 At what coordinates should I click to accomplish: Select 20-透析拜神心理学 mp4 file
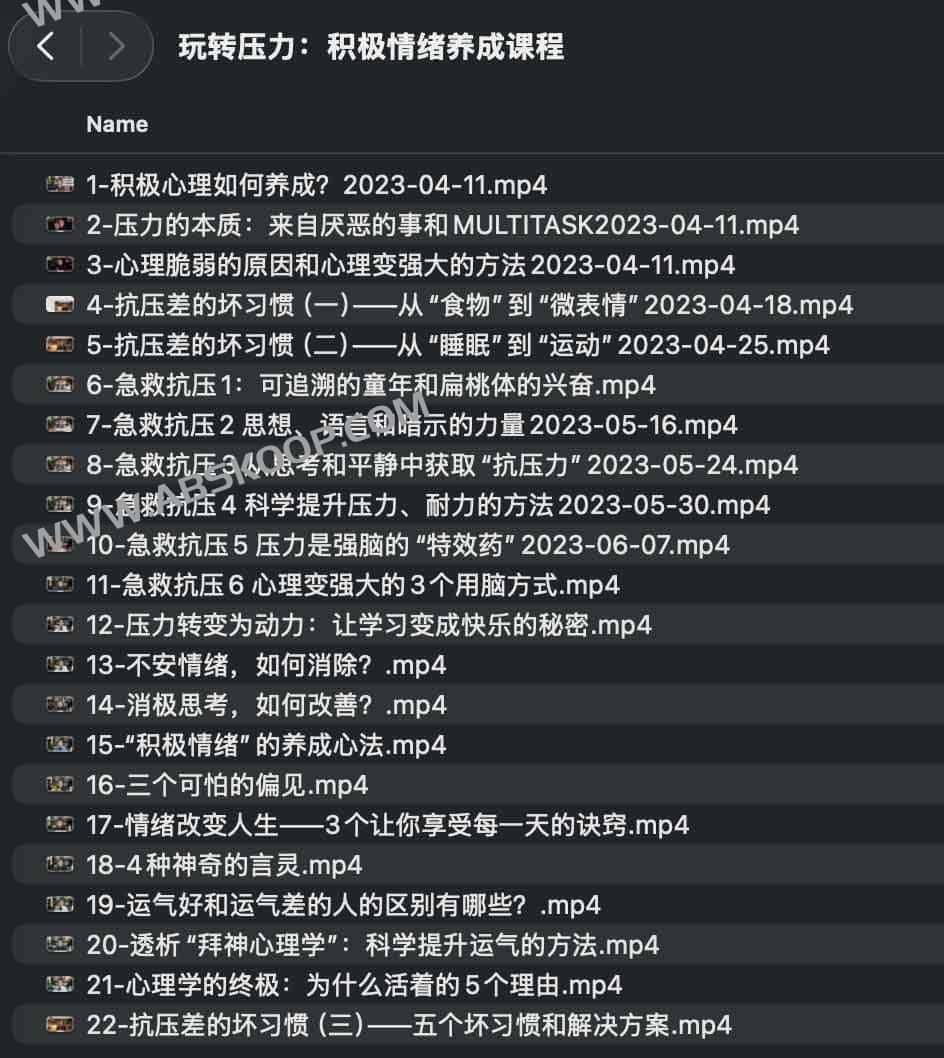point(372,945)
